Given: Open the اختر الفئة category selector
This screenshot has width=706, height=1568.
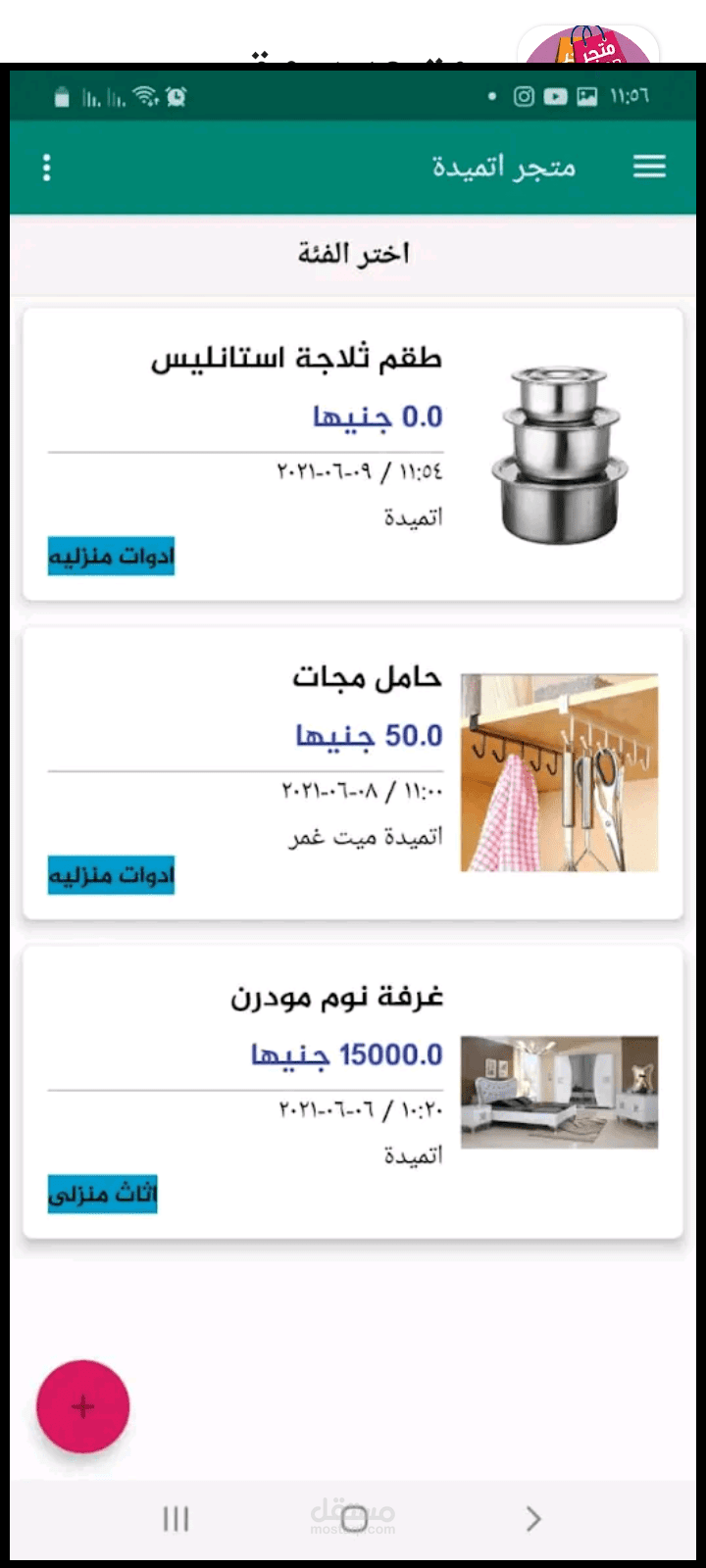Looking at the screenshot, I should tap(353, 255).
